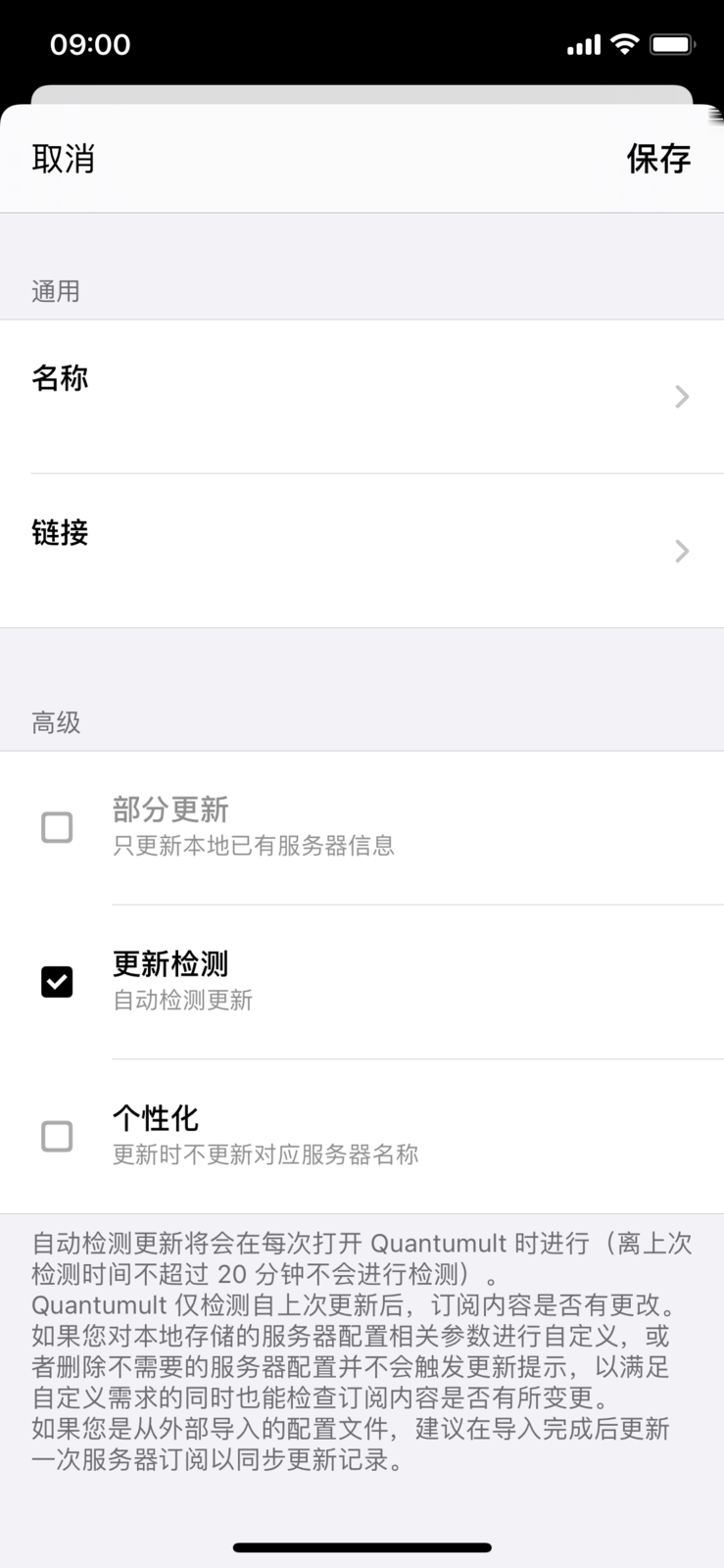Open the 名称 name row
Screen dimensions: 724x1568
coord(362,396)
